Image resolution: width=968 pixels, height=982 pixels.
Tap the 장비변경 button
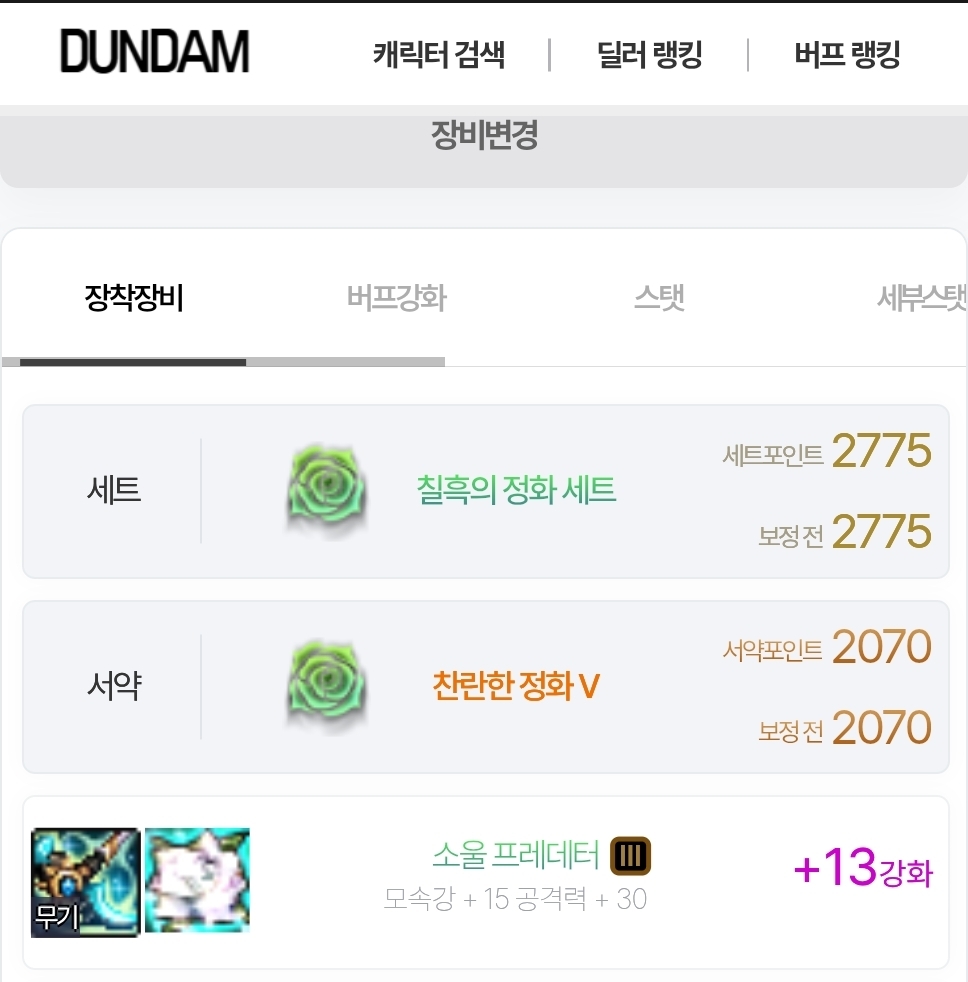coord(485,137)
